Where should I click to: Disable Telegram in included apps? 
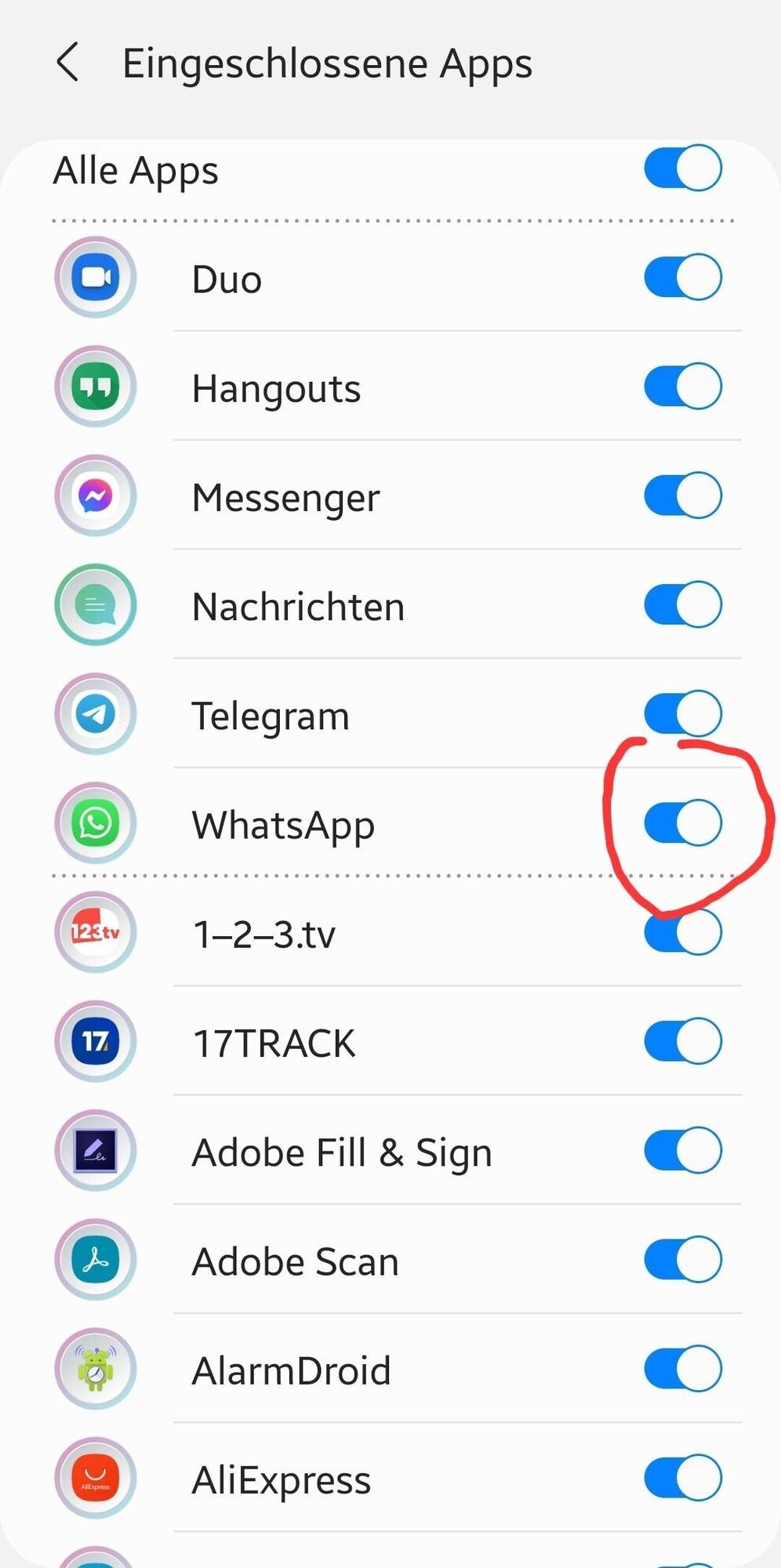point(682,713)
